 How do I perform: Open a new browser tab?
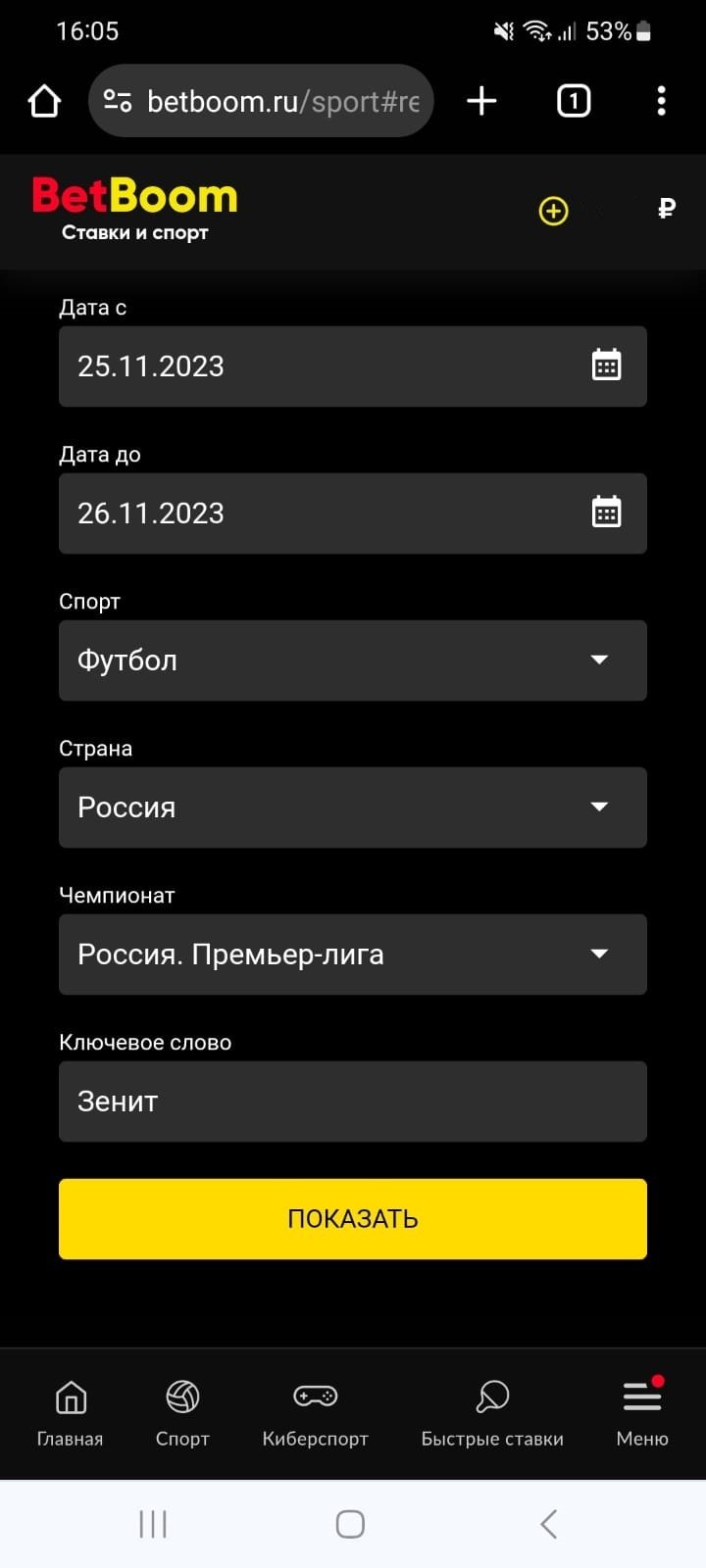481,101
